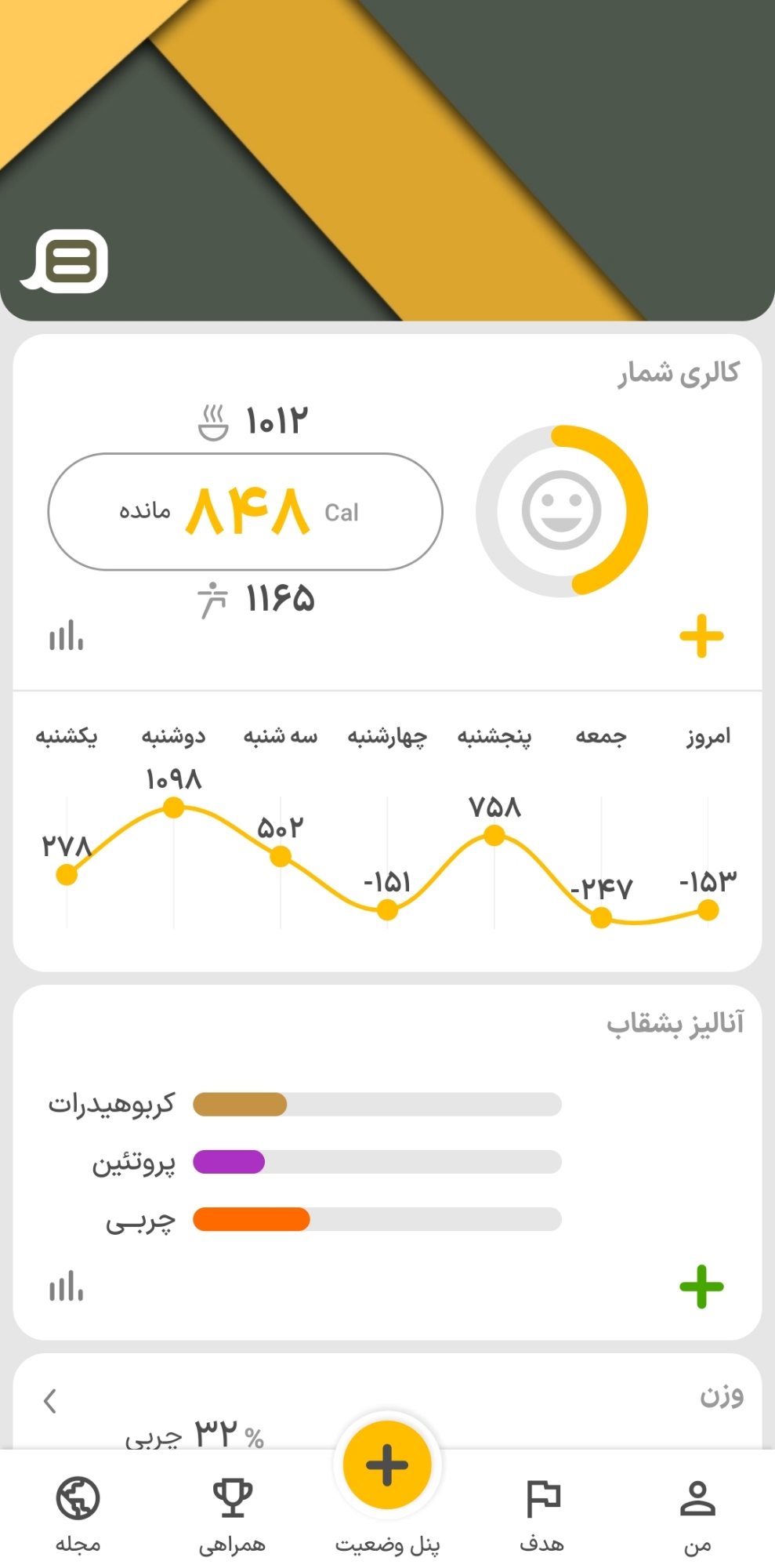
Task: Switch to the همراهی tab
Action: 232,1513
